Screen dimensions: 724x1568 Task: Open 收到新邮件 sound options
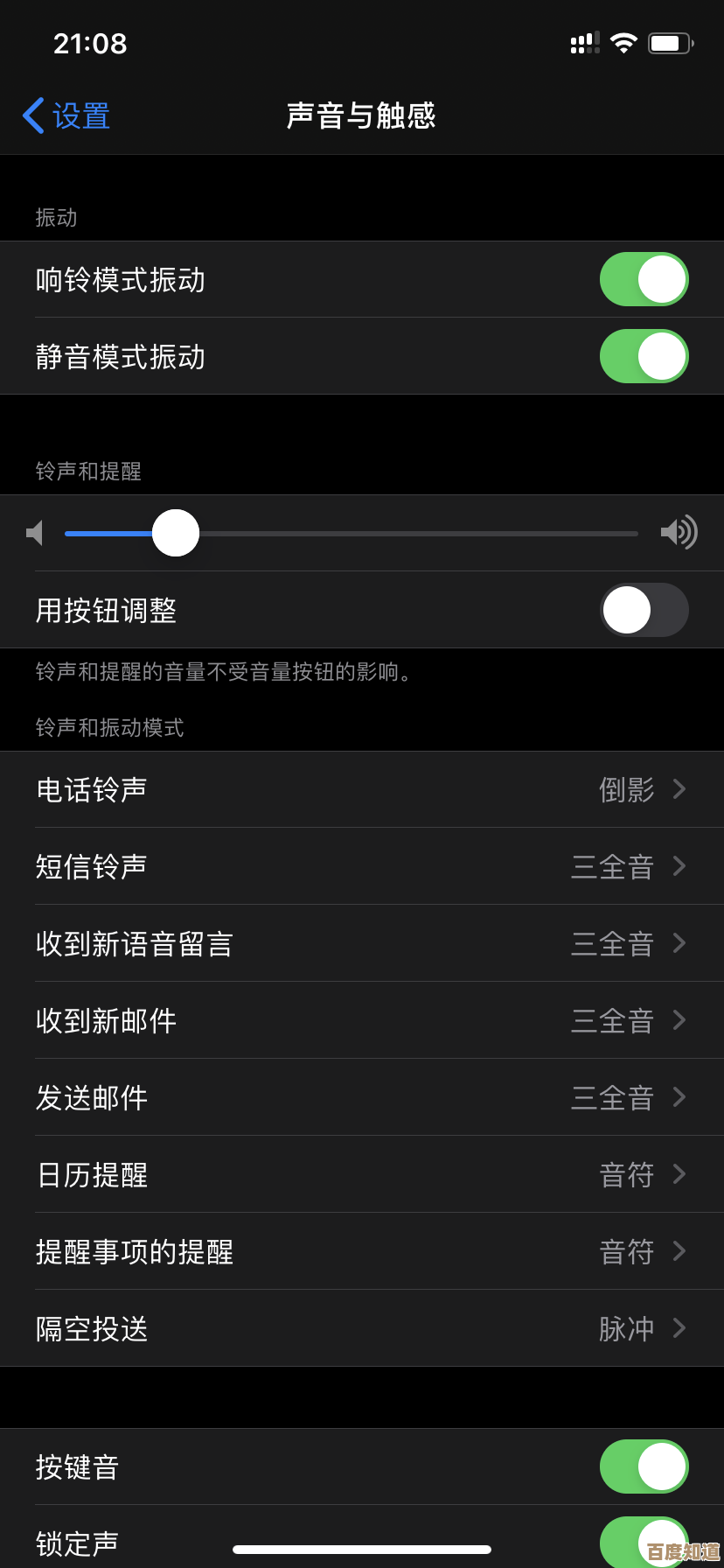362,1020
